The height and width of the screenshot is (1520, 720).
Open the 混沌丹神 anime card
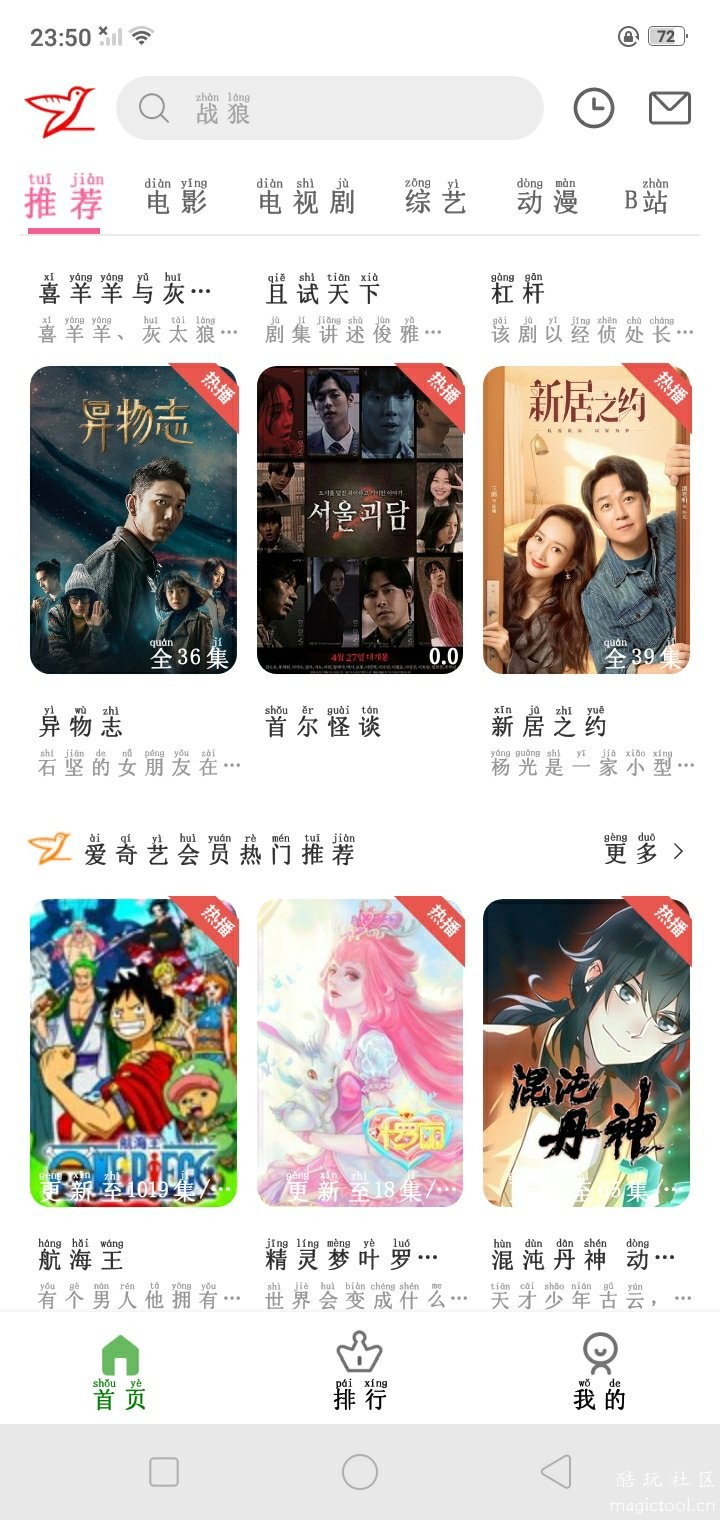(x=586, y=1052)
